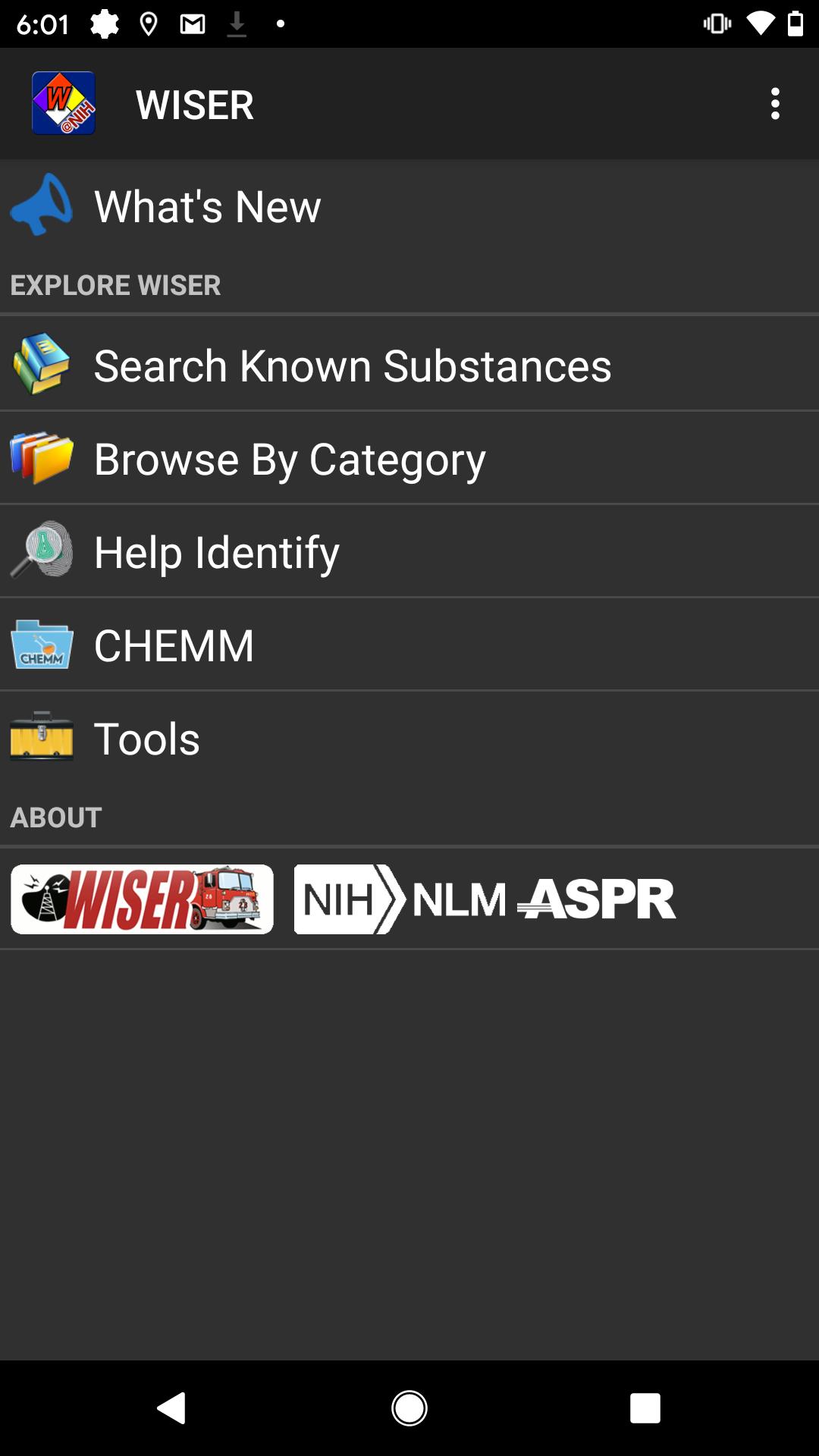
Task: Open What's New
Action: pyautogui.click(x=409, y=206)
